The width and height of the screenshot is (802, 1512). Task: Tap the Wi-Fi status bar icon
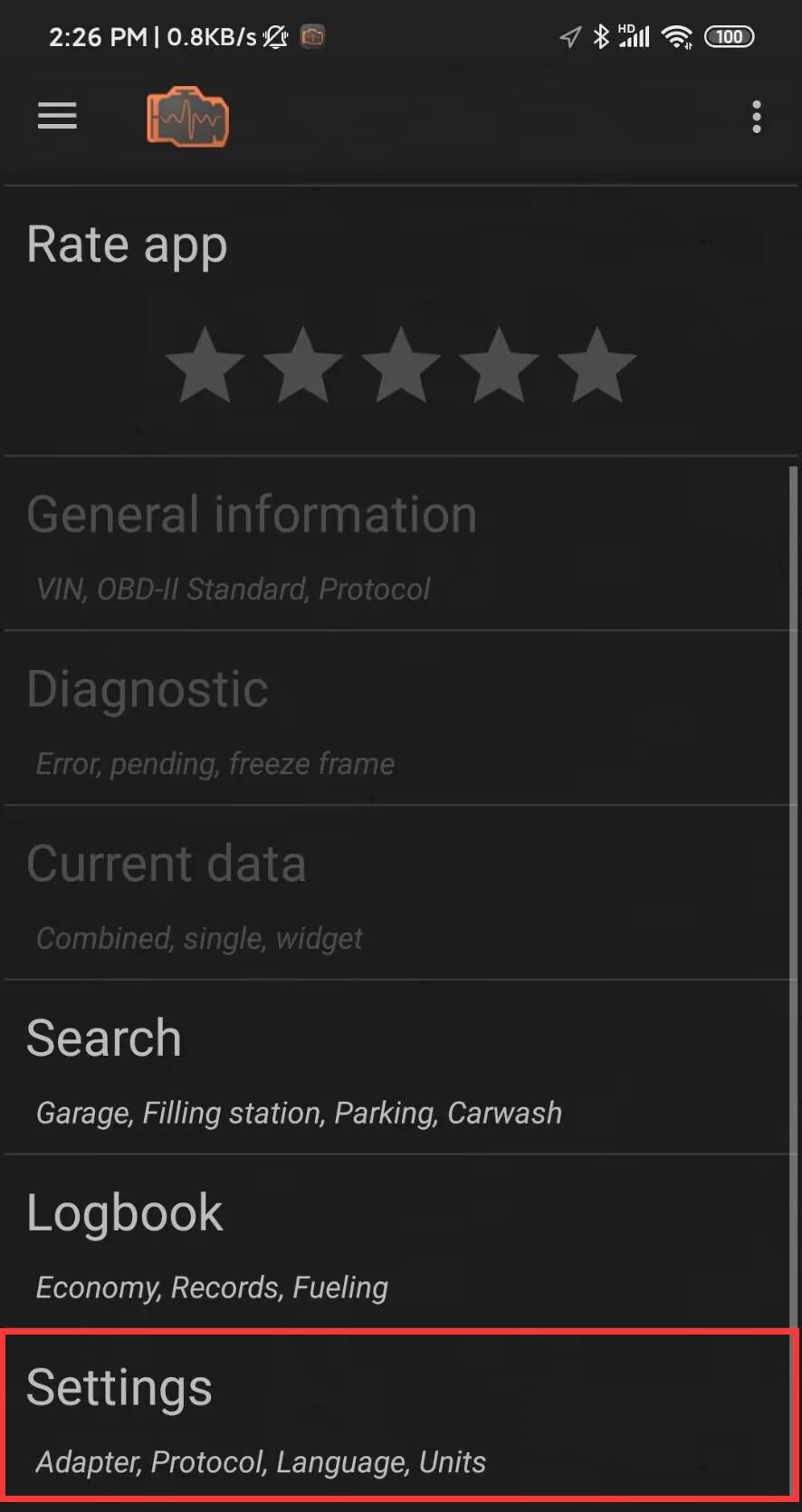pos(677,36)
